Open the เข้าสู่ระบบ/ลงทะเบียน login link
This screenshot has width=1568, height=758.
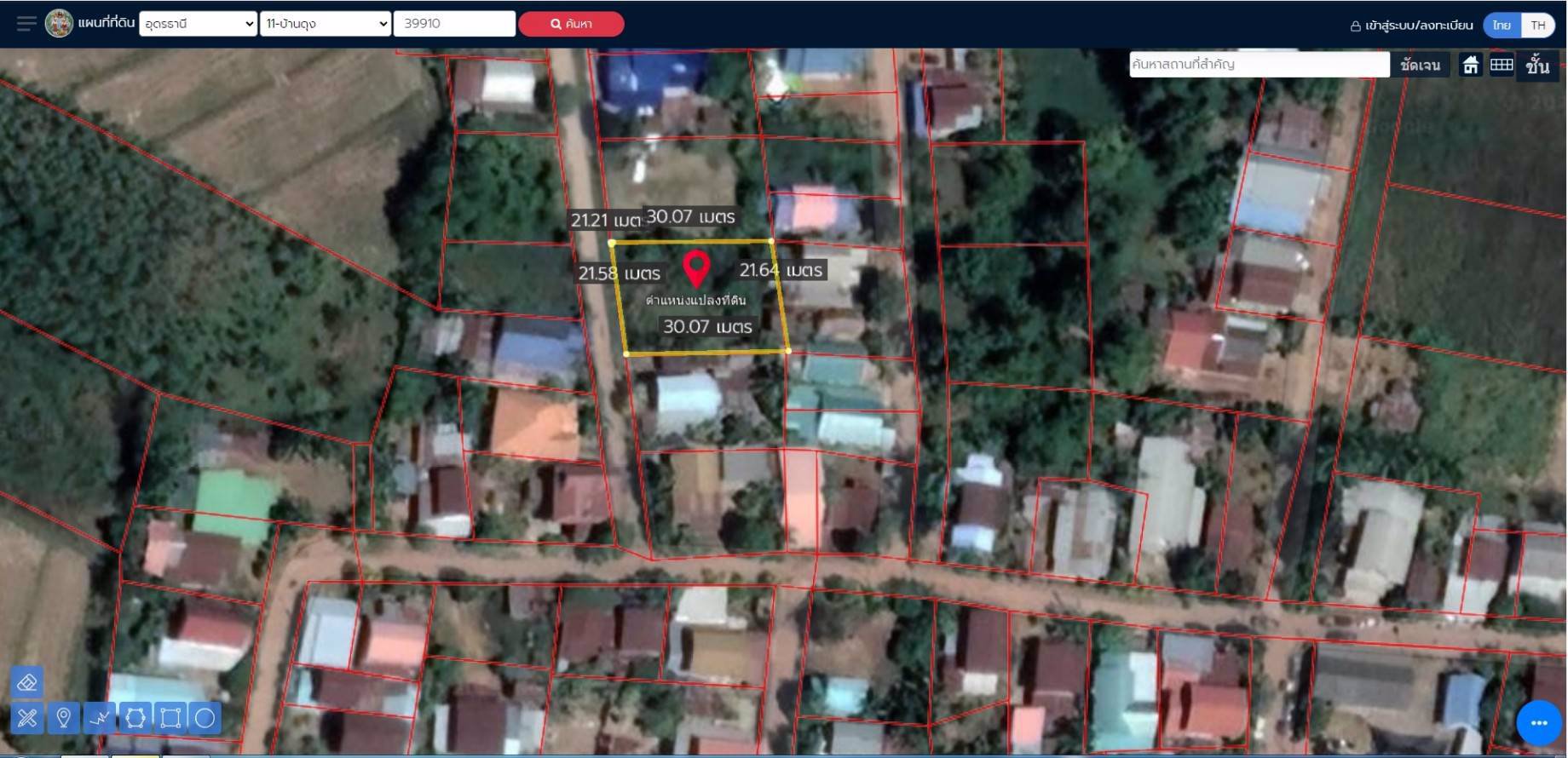pos(1411,26)
